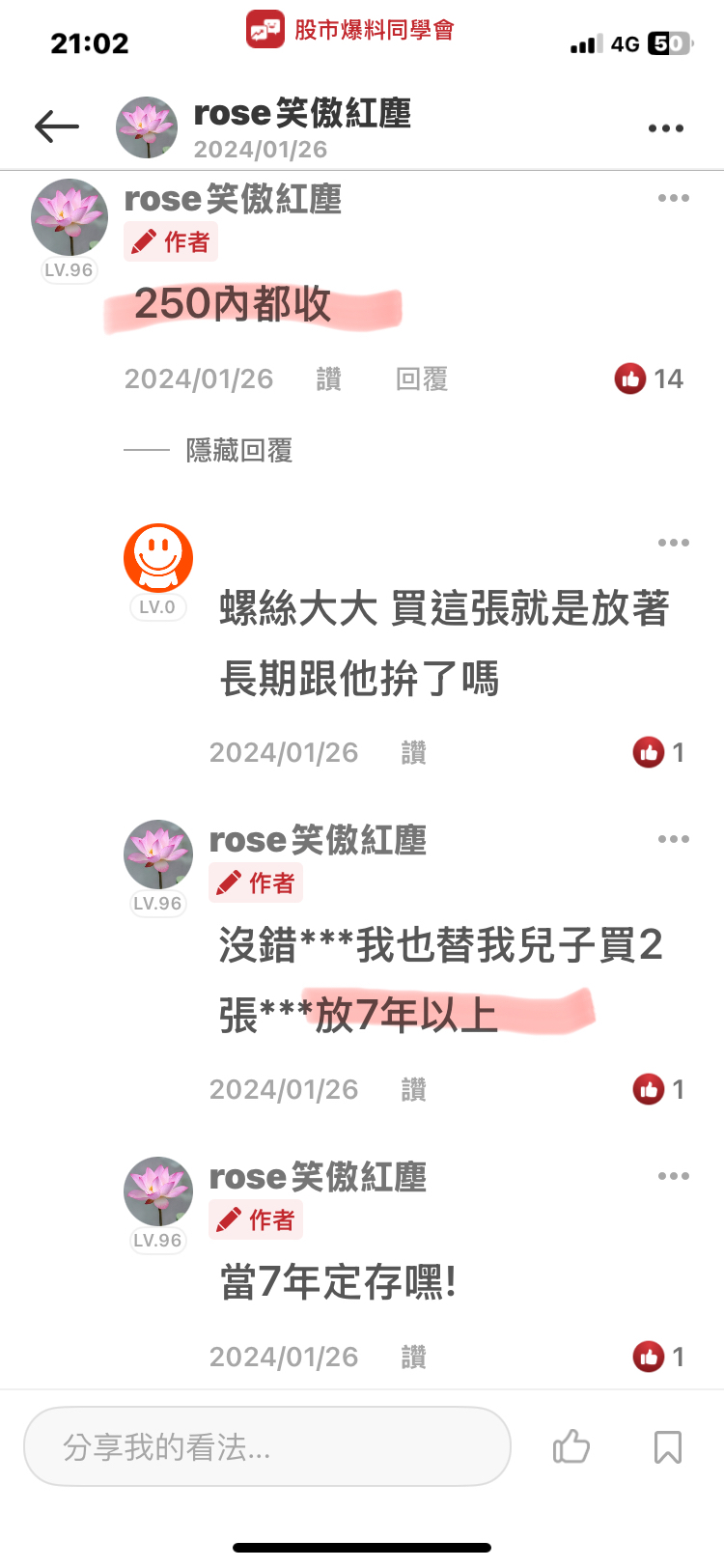Like the 250內都收 comment via 讚
Image resolution: width=724 pixels, height=1568 pixels.
[329, 379]
